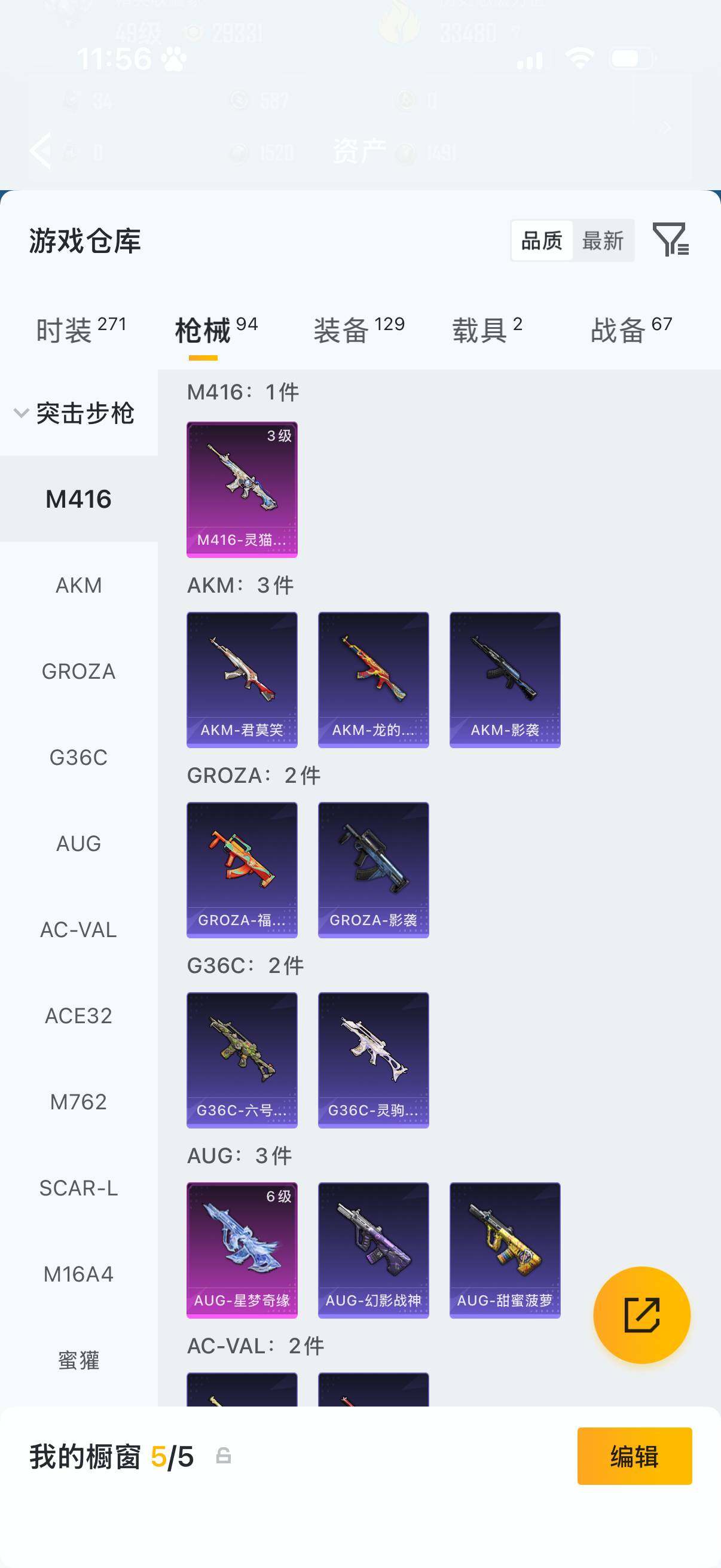Go back using the top-left arrow

point(41,150)
